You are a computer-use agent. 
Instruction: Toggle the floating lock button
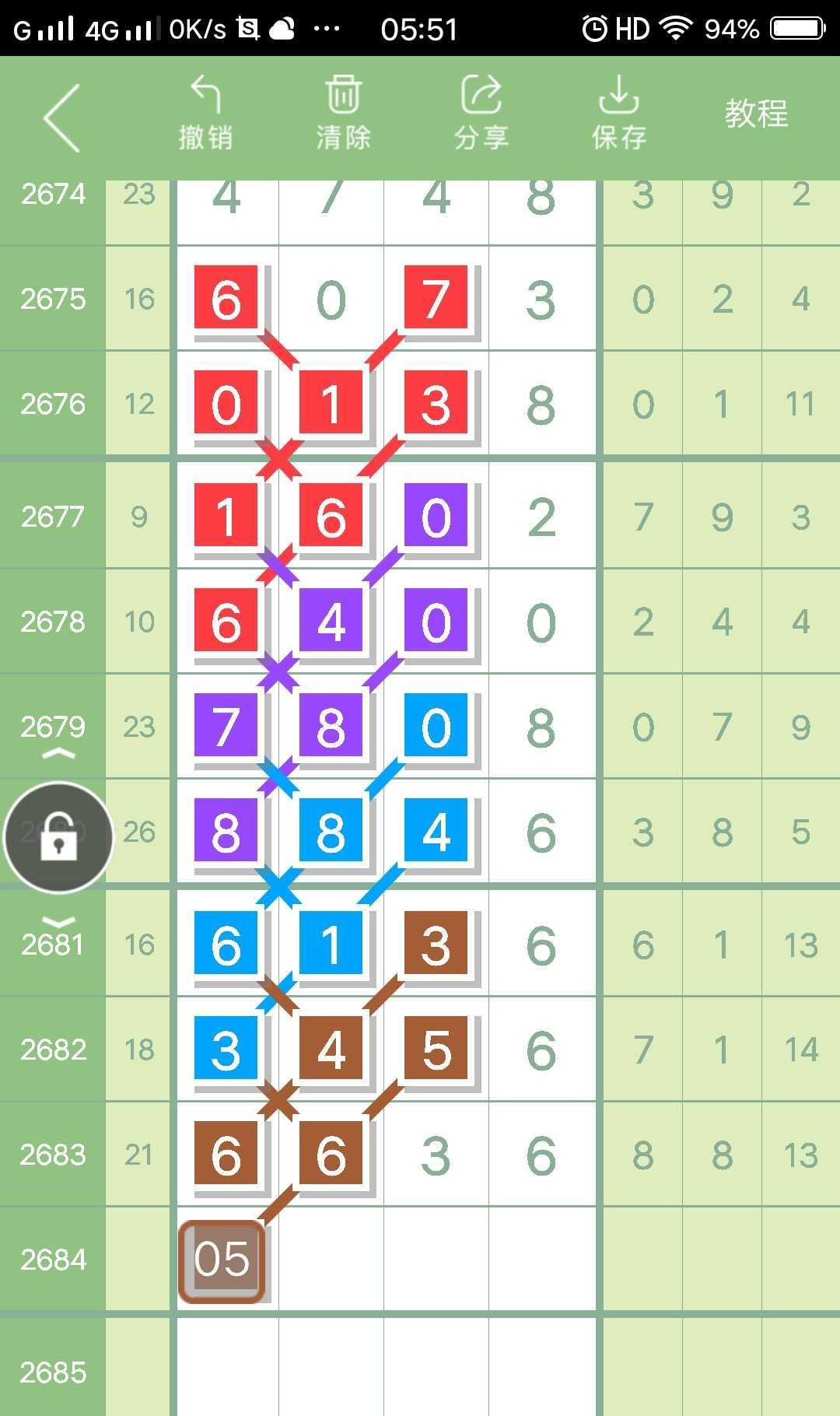(58, 838)
